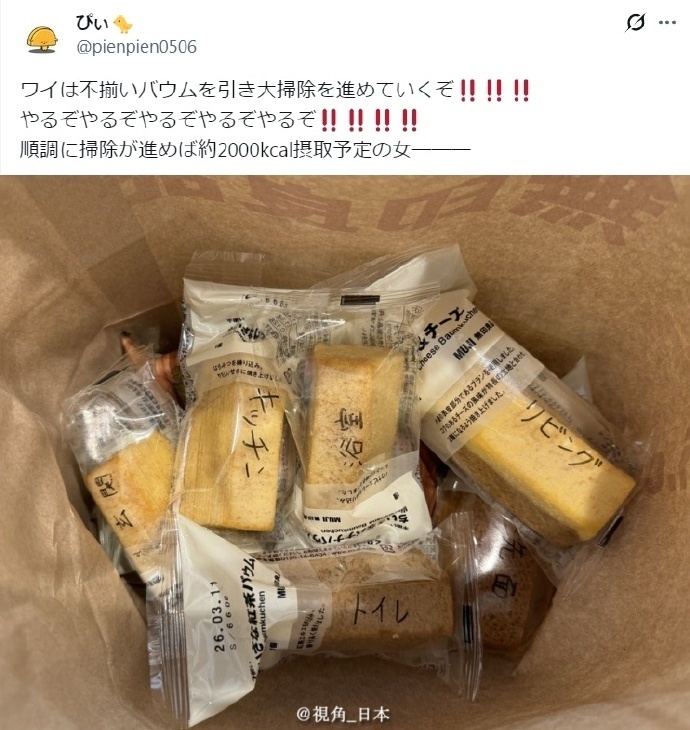Open the Grok icon on the post
This screenshot has width=690, height=730.
click(634, 24)
